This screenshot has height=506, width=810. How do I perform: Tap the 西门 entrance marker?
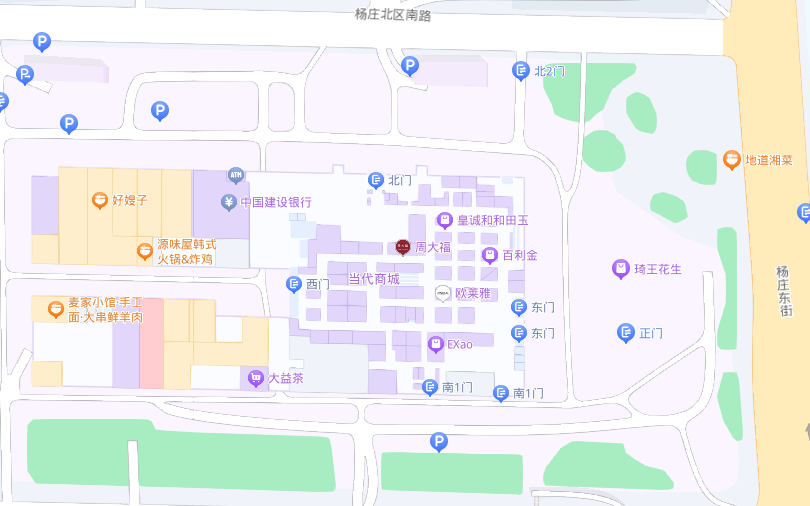[x=293, y=284]
